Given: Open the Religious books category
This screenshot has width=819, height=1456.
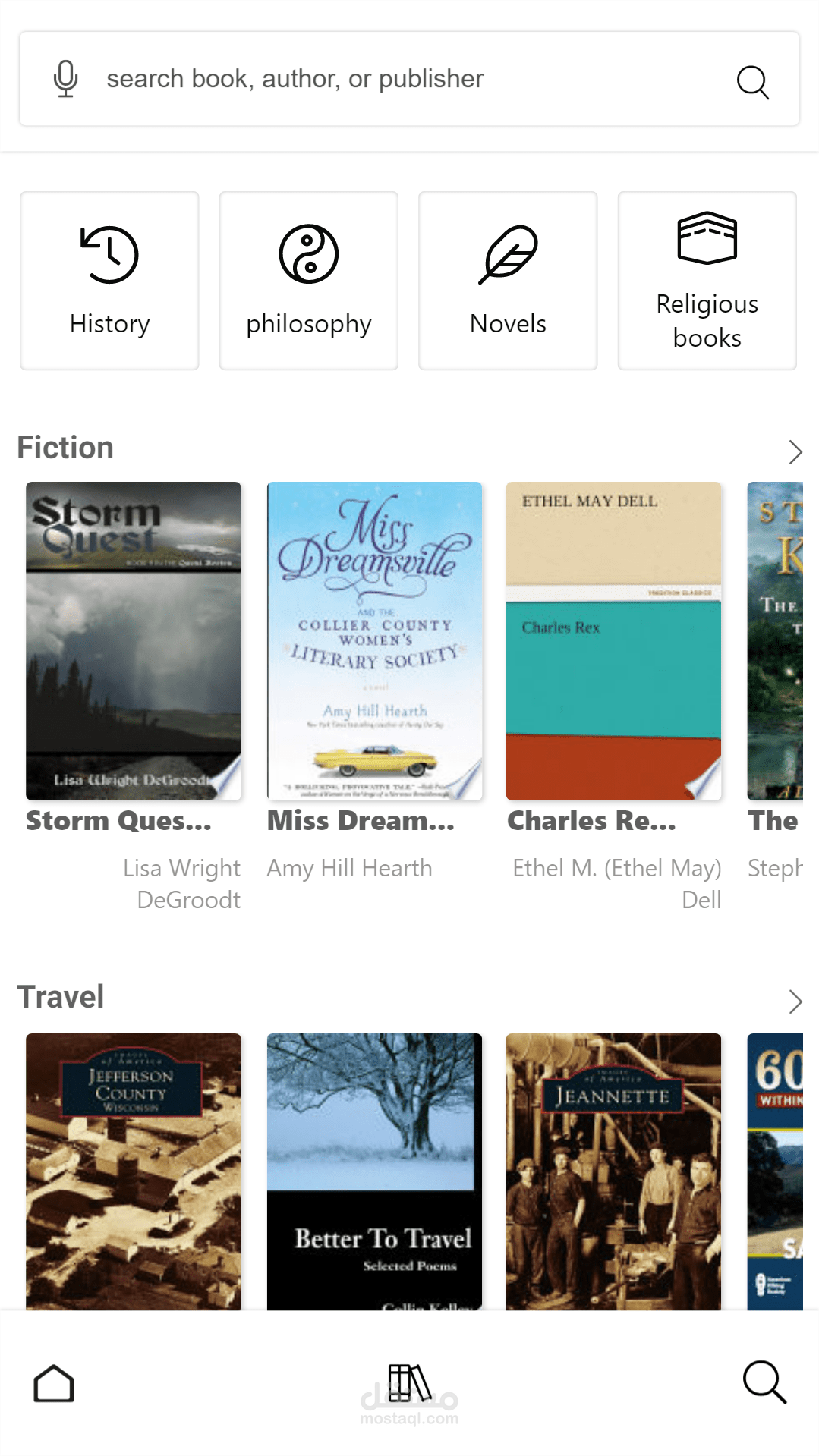Looking at the screenshot, I should pyautogui.click(x=707, y=281).
